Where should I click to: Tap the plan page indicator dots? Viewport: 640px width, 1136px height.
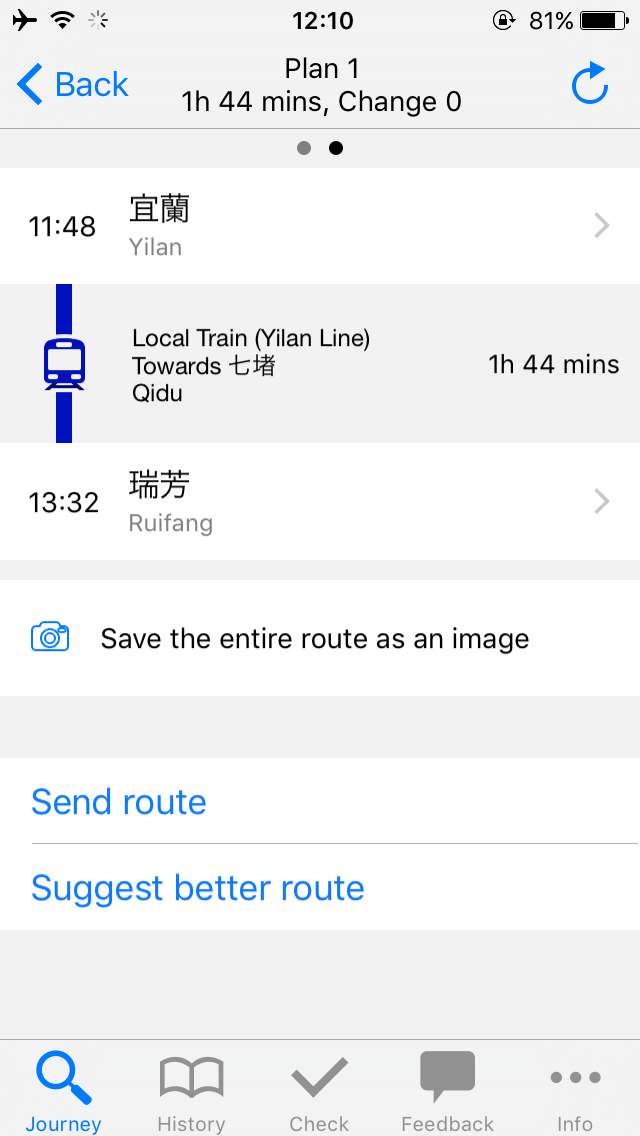[320, 149]
